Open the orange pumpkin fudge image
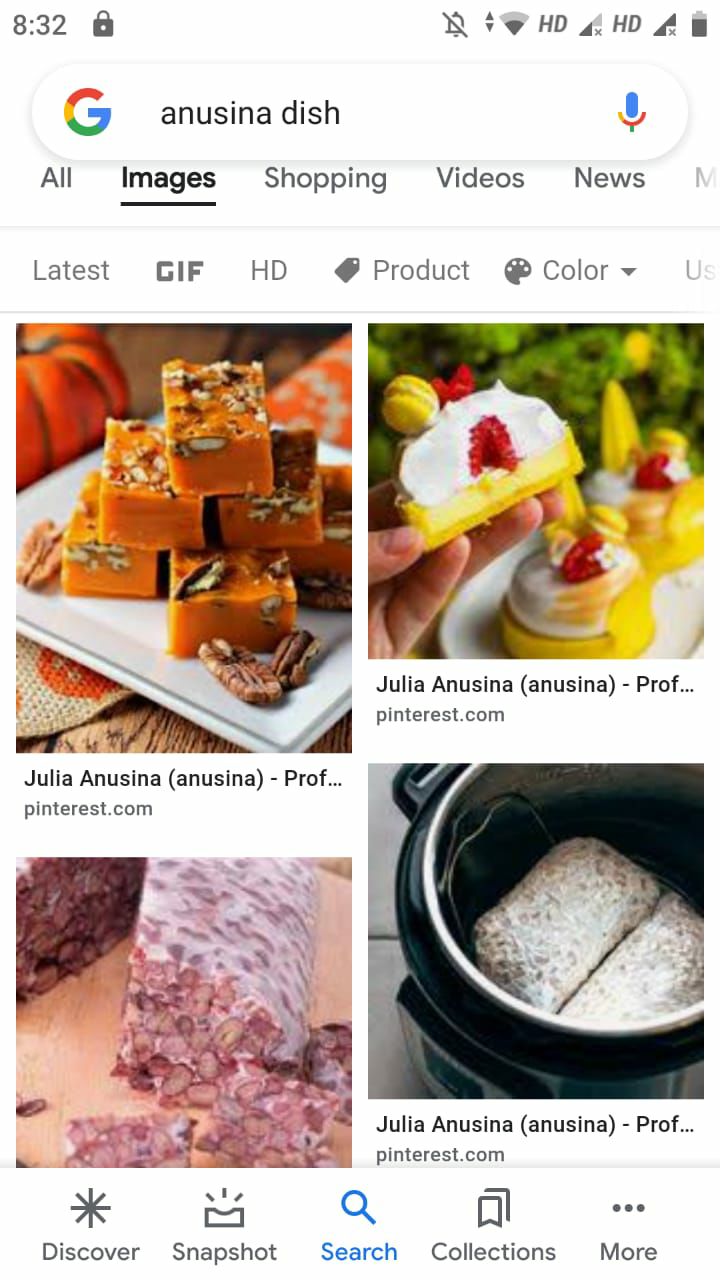 (184, 537)
